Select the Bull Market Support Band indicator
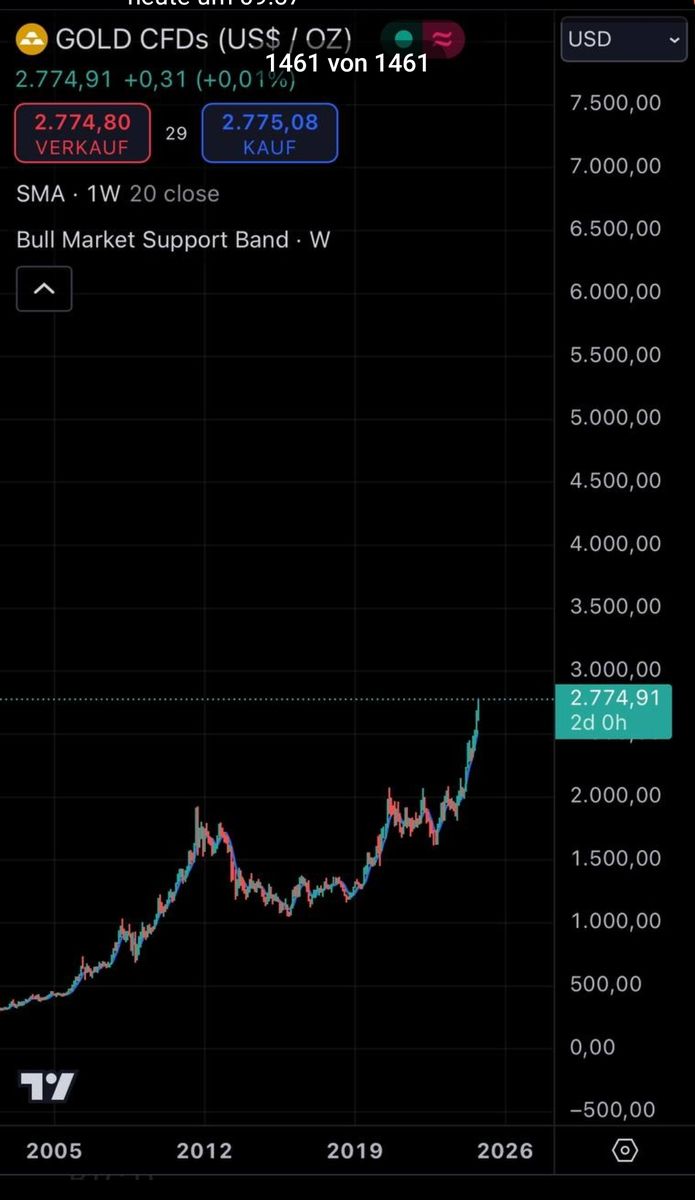695x1200 pixels. 172,240
